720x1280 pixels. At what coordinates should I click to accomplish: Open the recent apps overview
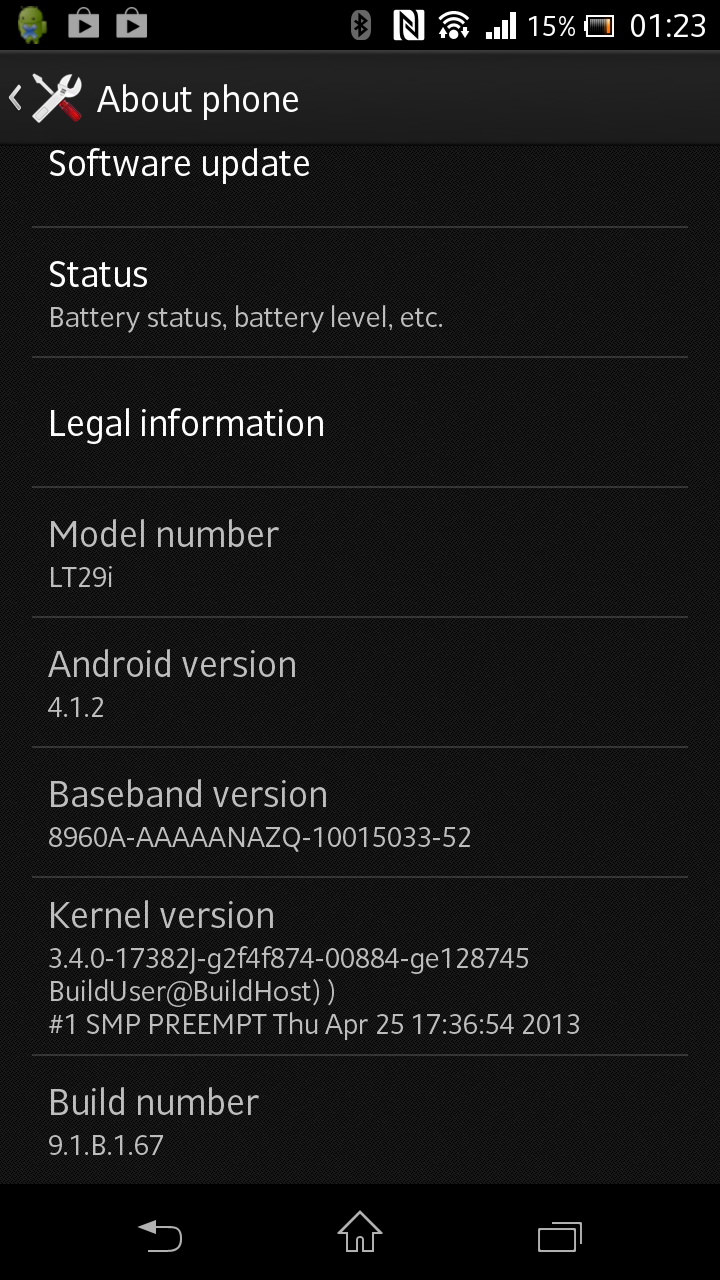click(560, 1235)
